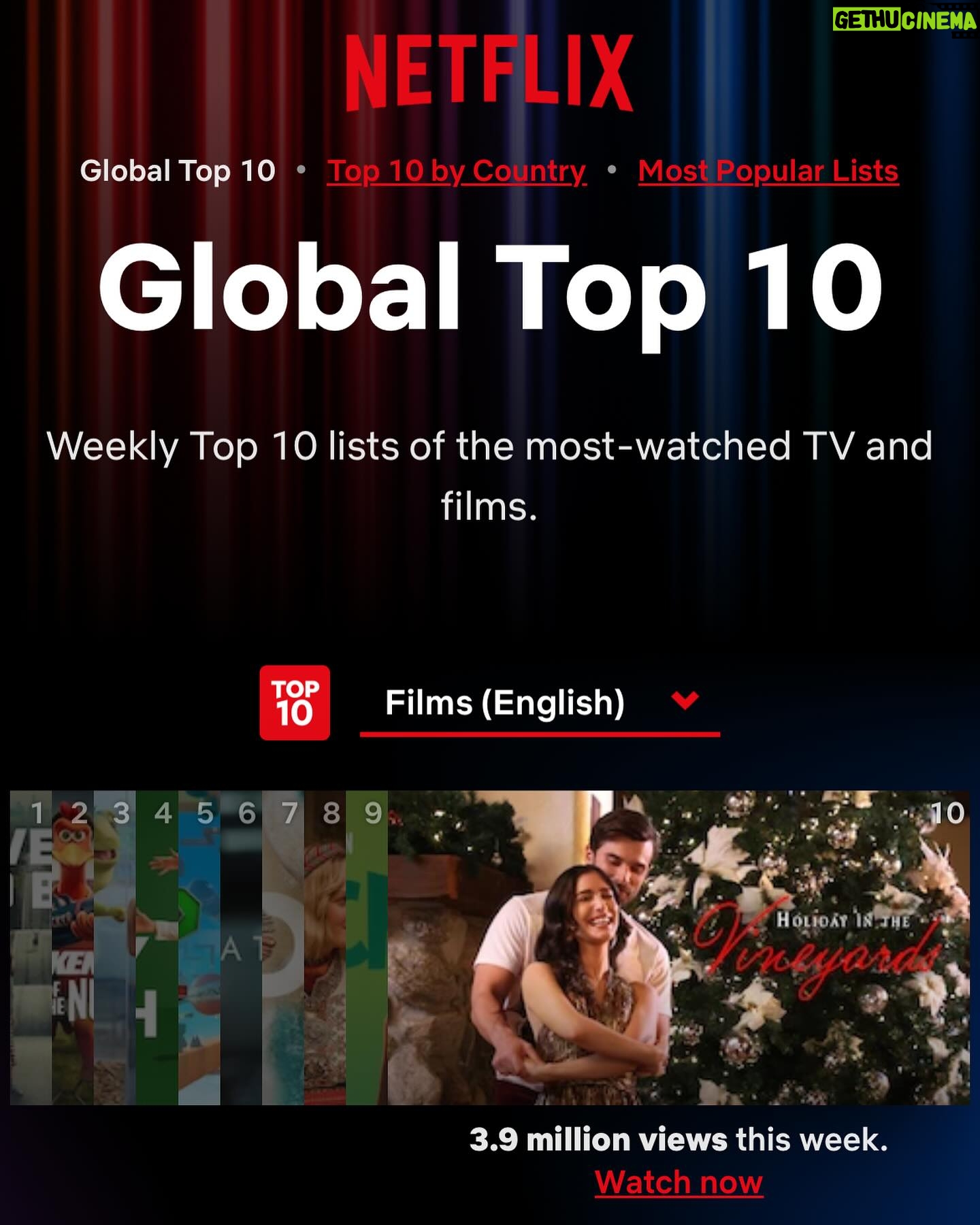980x1225 pixels.
Task: Expand the rank 9 film strip
Action: pos(367,946)
